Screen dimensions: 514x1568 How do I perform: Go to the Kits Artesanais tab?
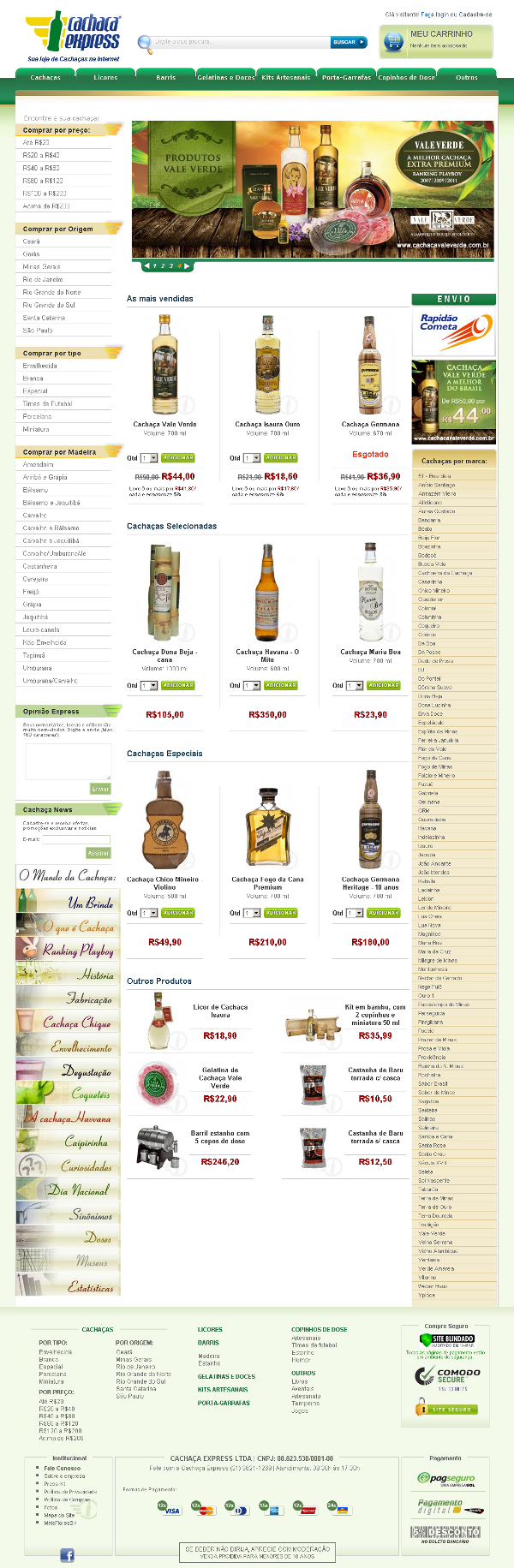286,77
